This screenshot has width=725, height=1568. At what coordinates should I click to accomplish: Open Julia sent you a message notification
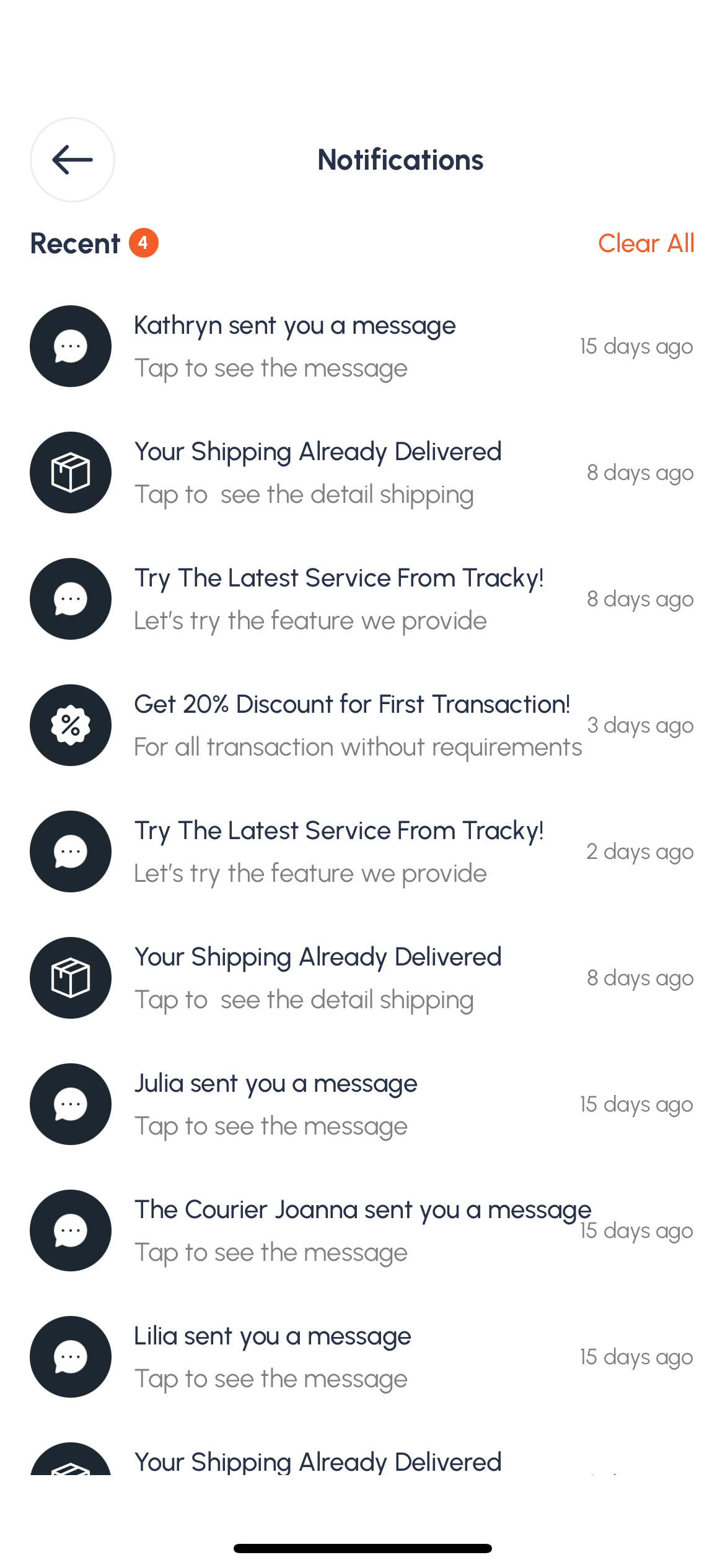coord(276,1104)
